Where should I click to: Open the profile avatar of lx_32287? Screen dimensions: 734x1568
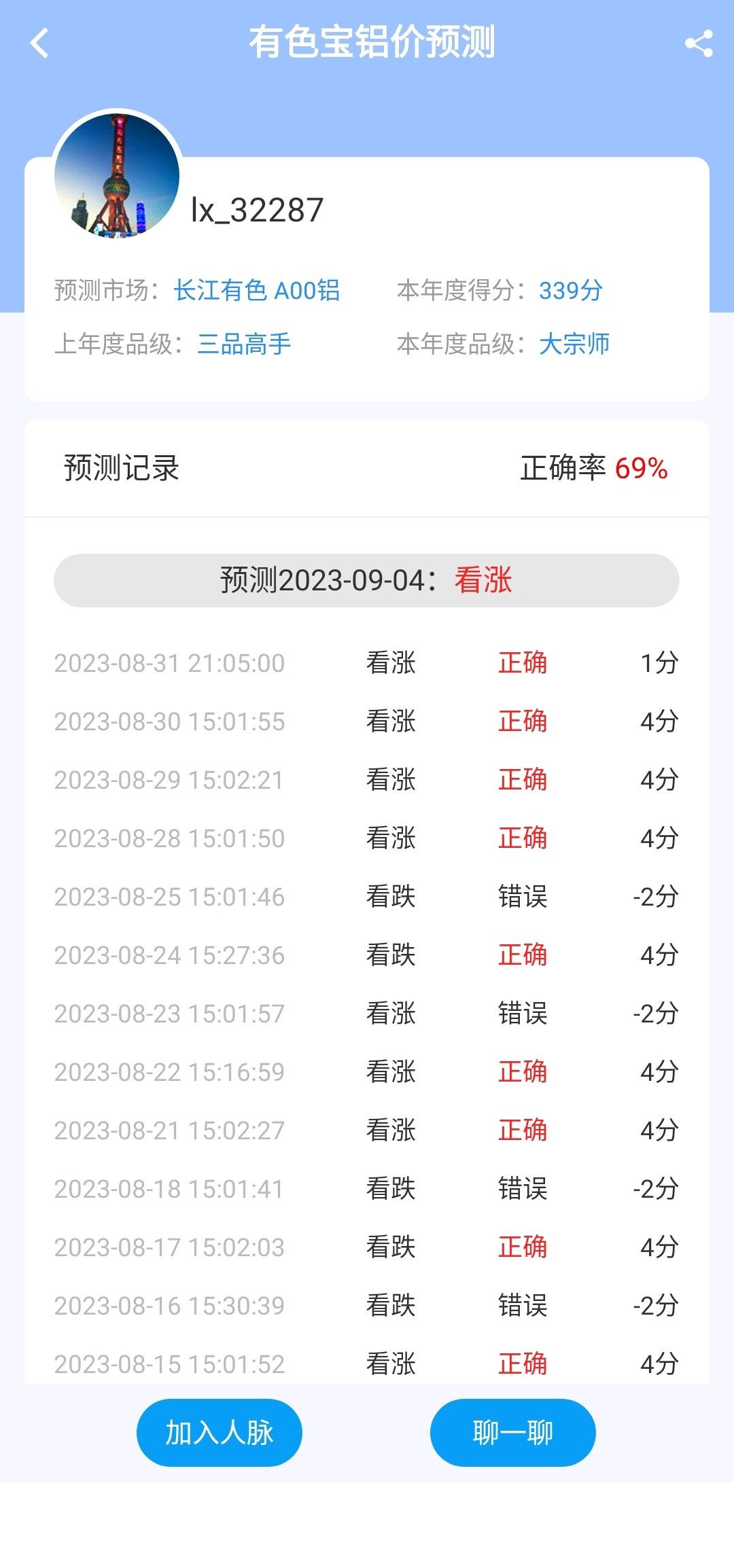tap(117, 175)
